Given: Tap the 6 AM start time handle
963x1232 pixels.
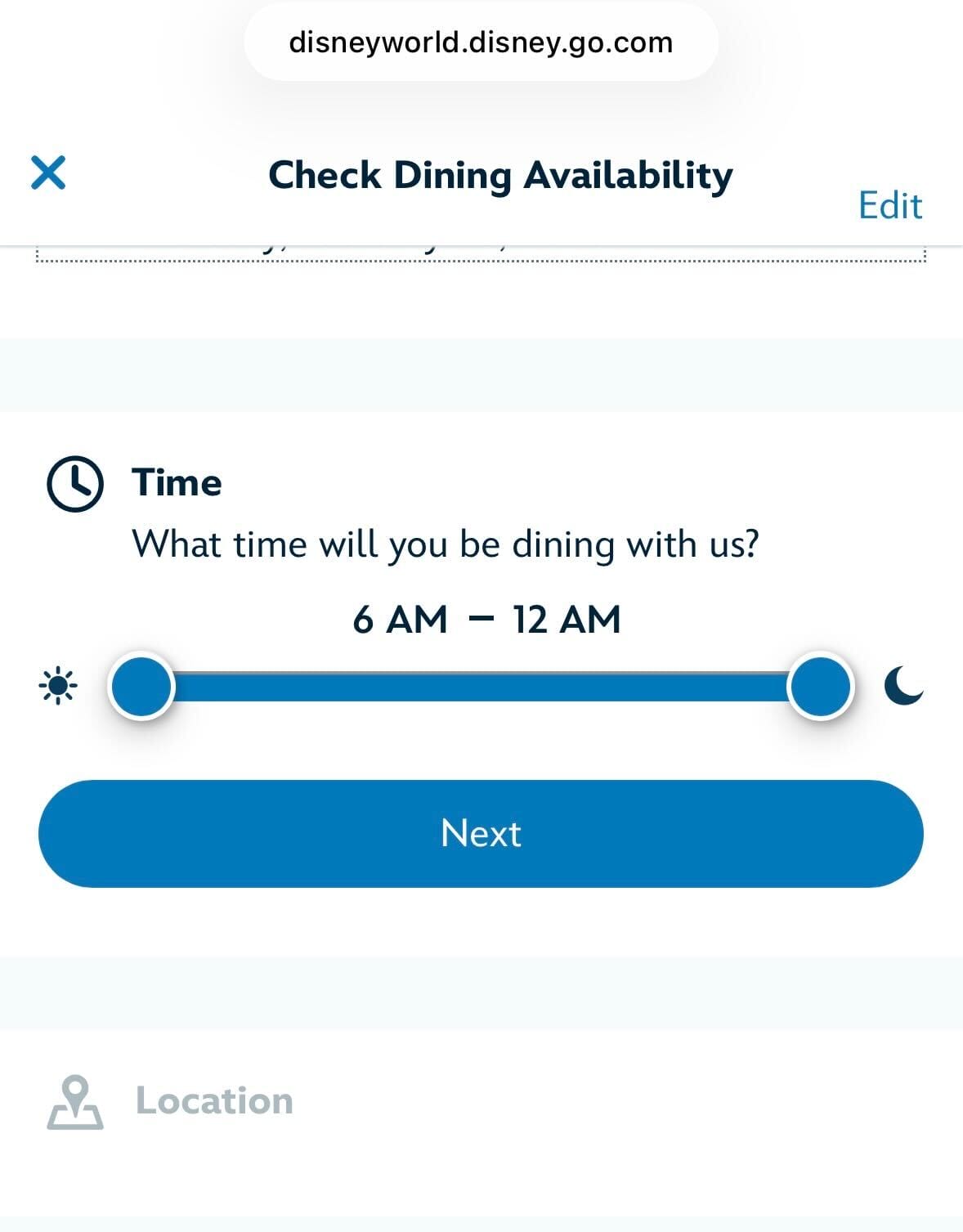Looking at the screenshot, I should coord(142,687).
